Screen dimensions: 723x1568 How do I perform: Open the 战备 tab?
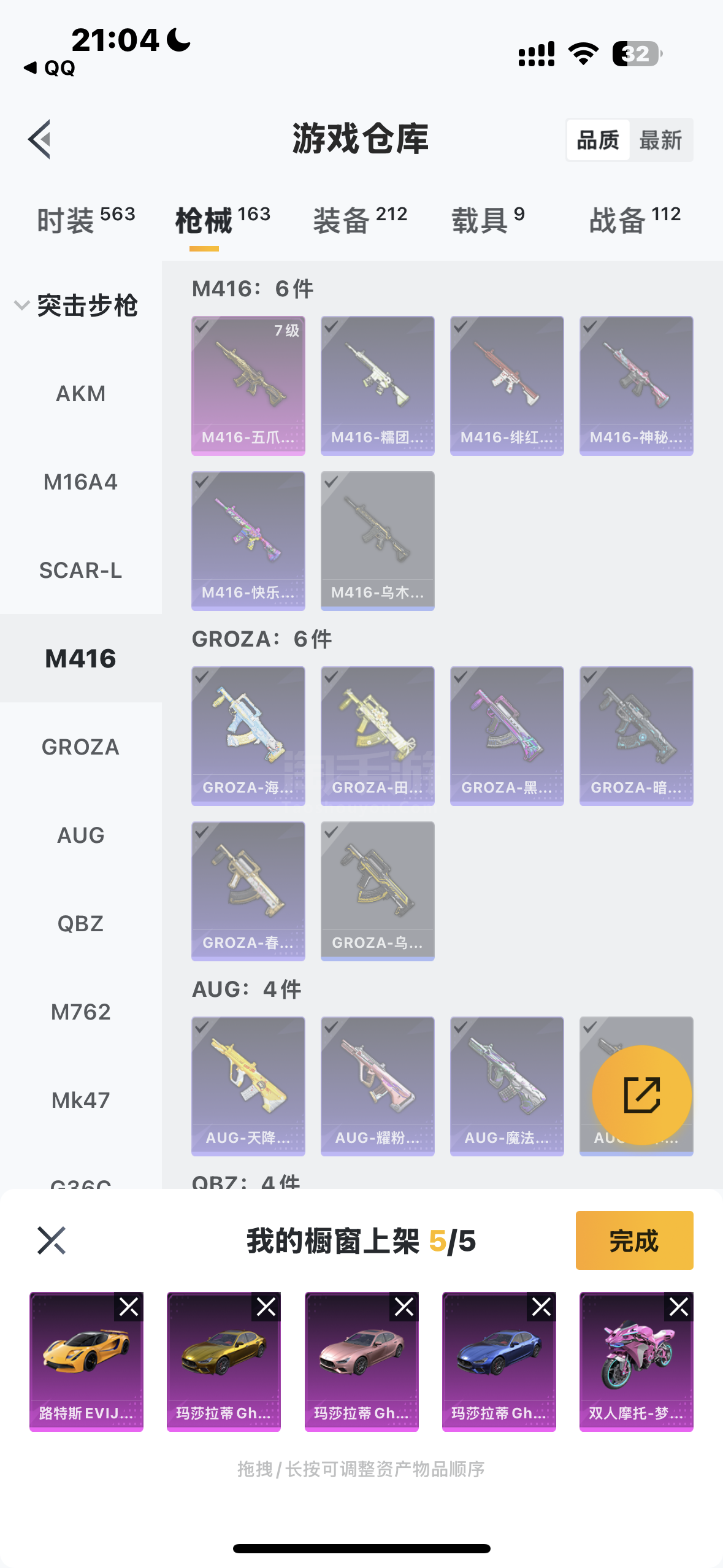[x=635, y=220]
